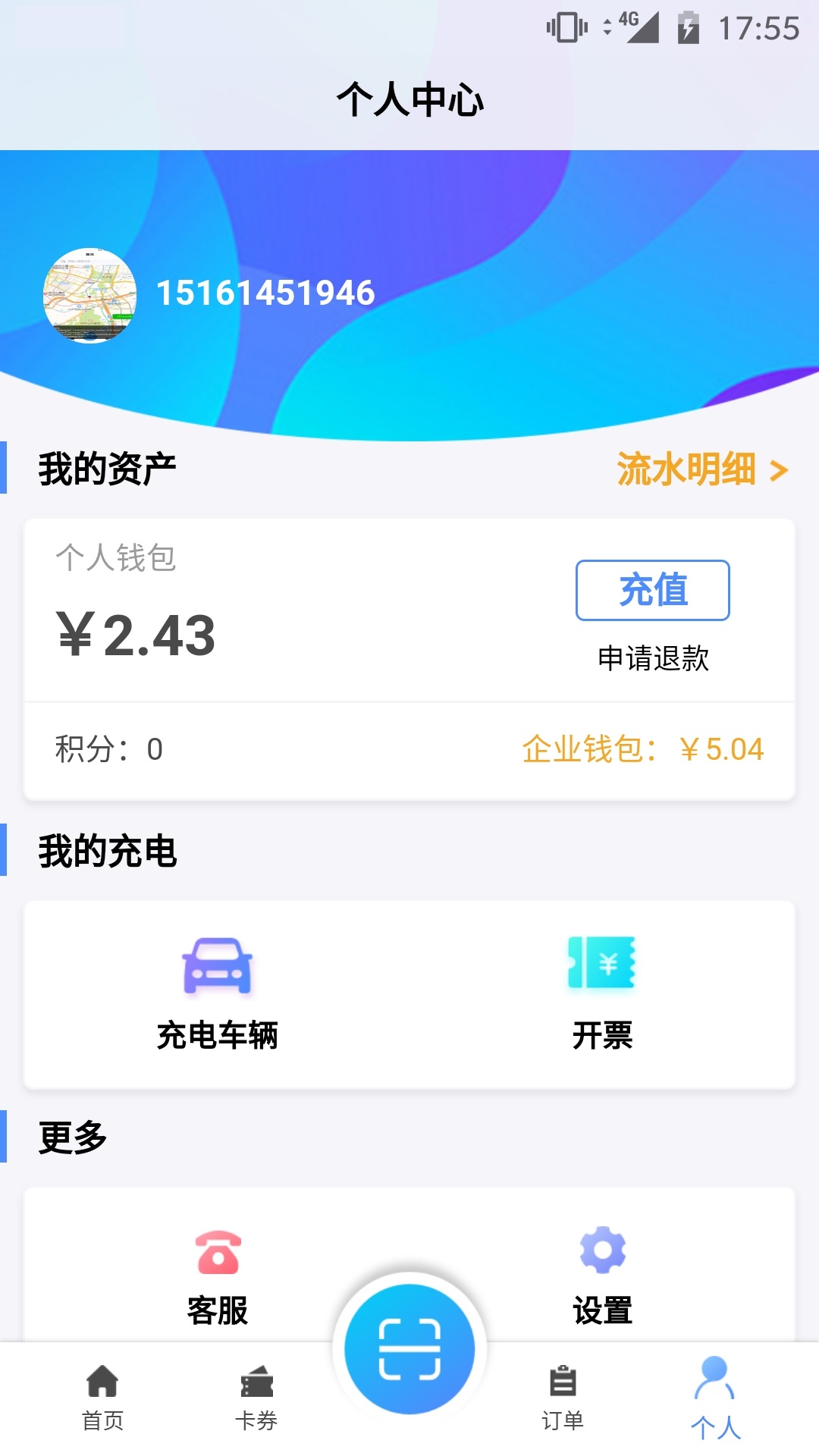
Task: Open 开票 invoicing
Action: pyautogui.click(x=602, y=993)
